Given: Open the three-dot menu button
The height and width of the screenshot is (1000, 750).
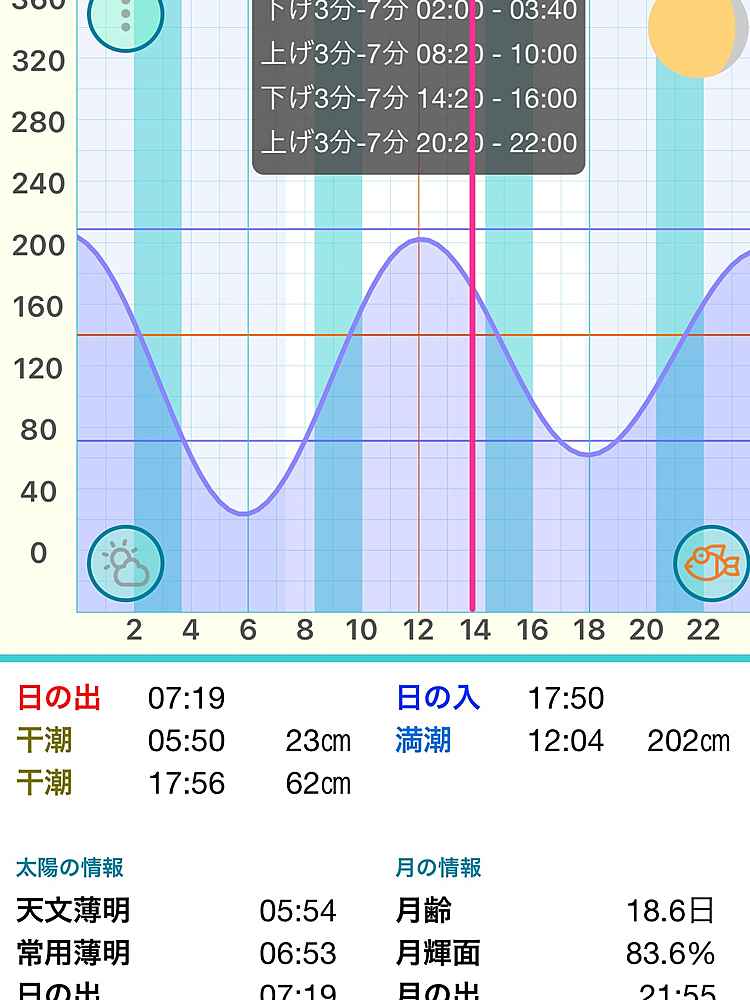Looking at the screenshot, I should 125,15.
